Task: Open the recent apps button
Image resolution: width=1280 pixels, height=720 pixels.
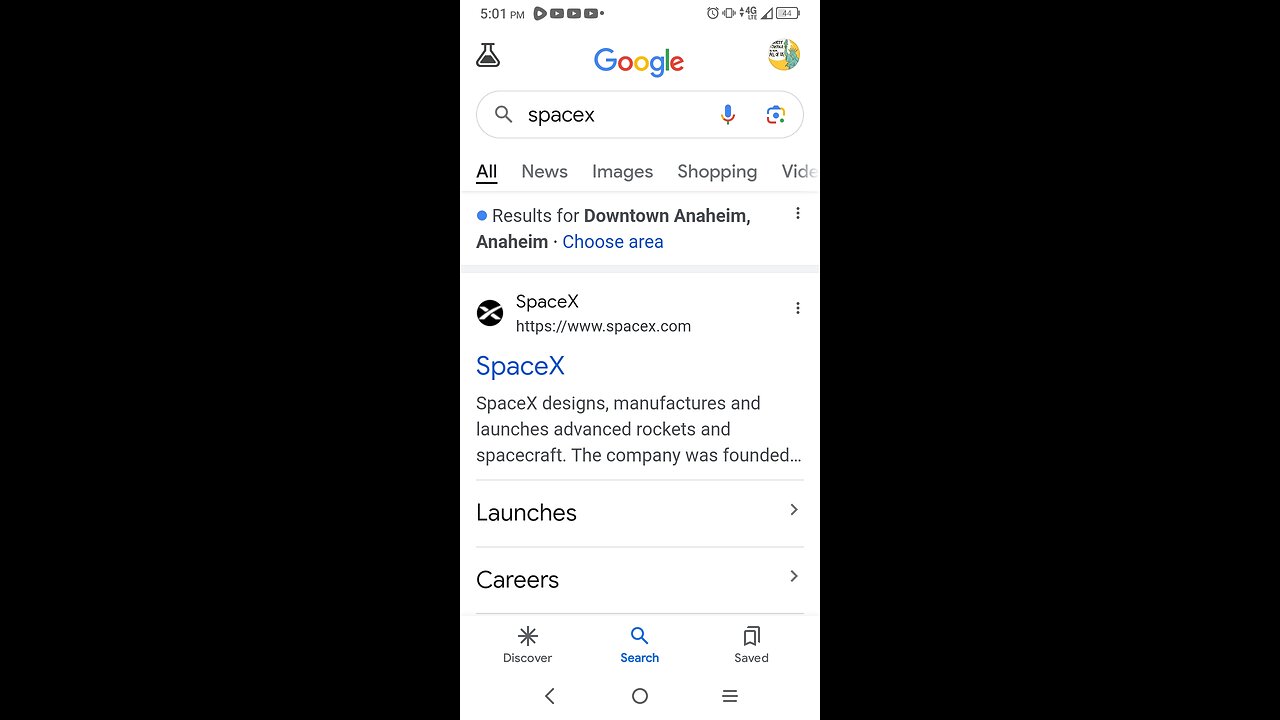Action: click(x=730, y=696)
